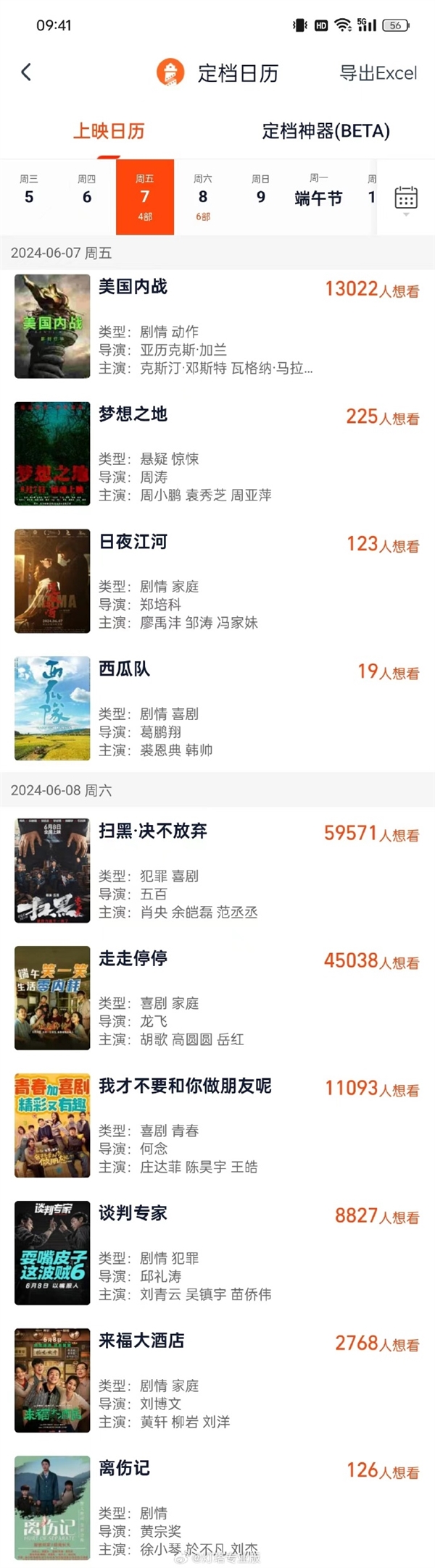
Task: Open the movie 美国内战
Action: point(133,287)
